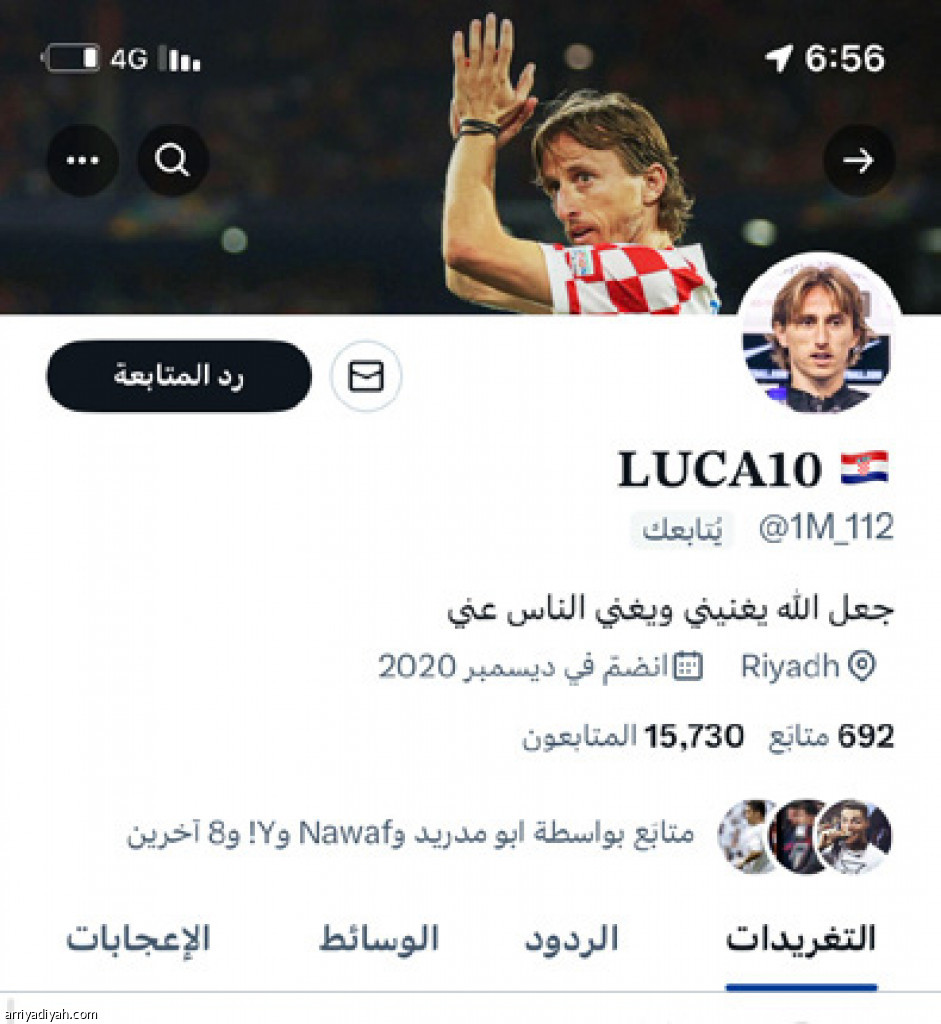Viewport: 941px width, 1024px height.
Task: Search this profile's tweets
Action: coord(173,160)
